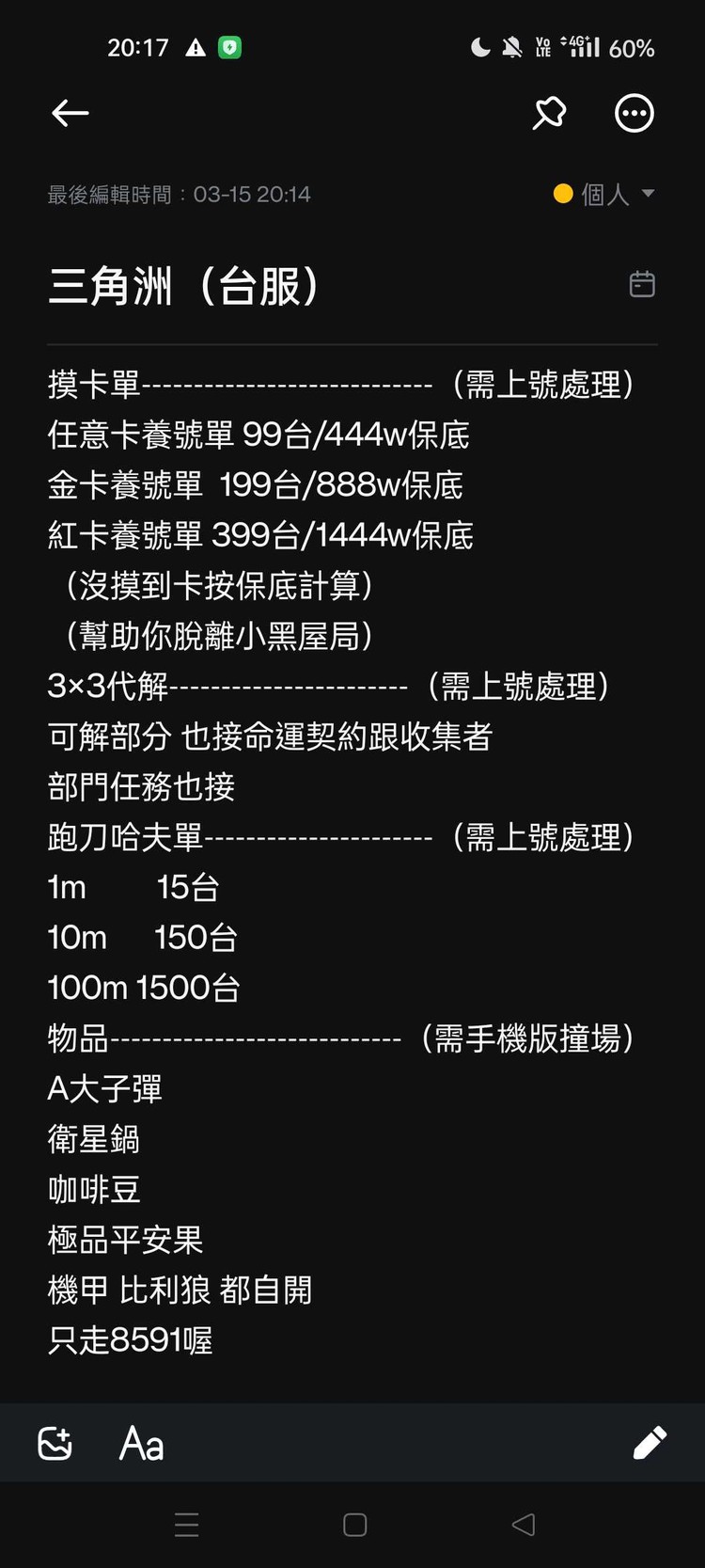The width and height of the screenshot is (705, 1568).
Task: Tap the last edited timestamp text
Action: click(180, 194)
